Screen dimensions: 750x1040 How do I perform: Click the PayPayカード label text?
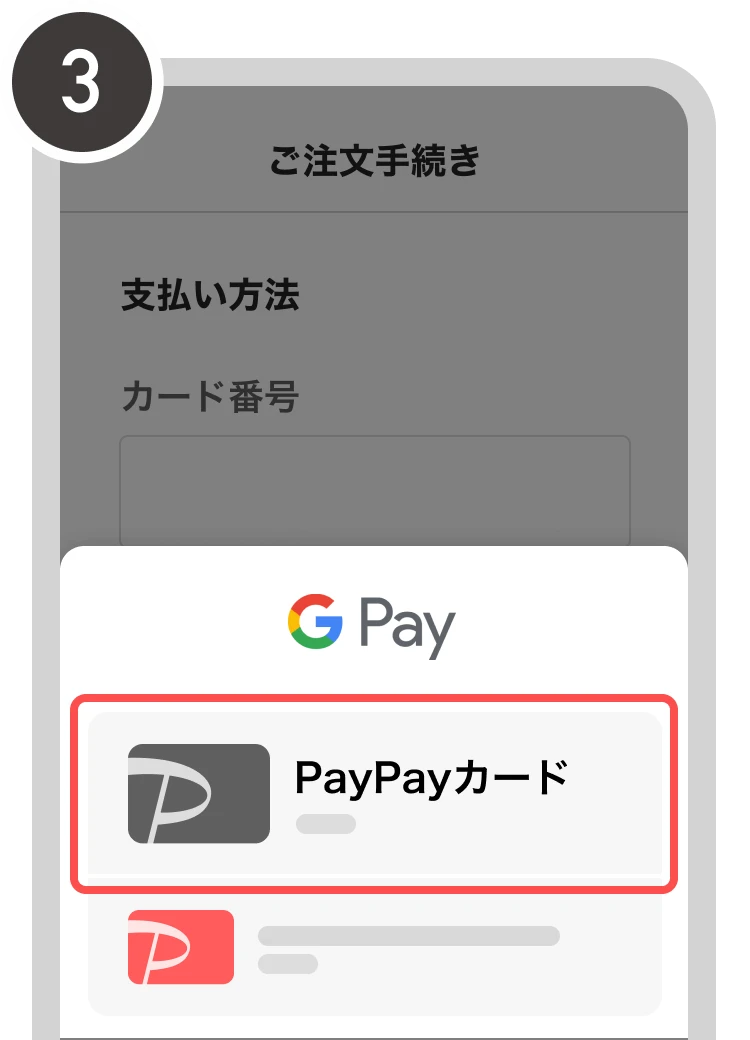click(430, 775)
